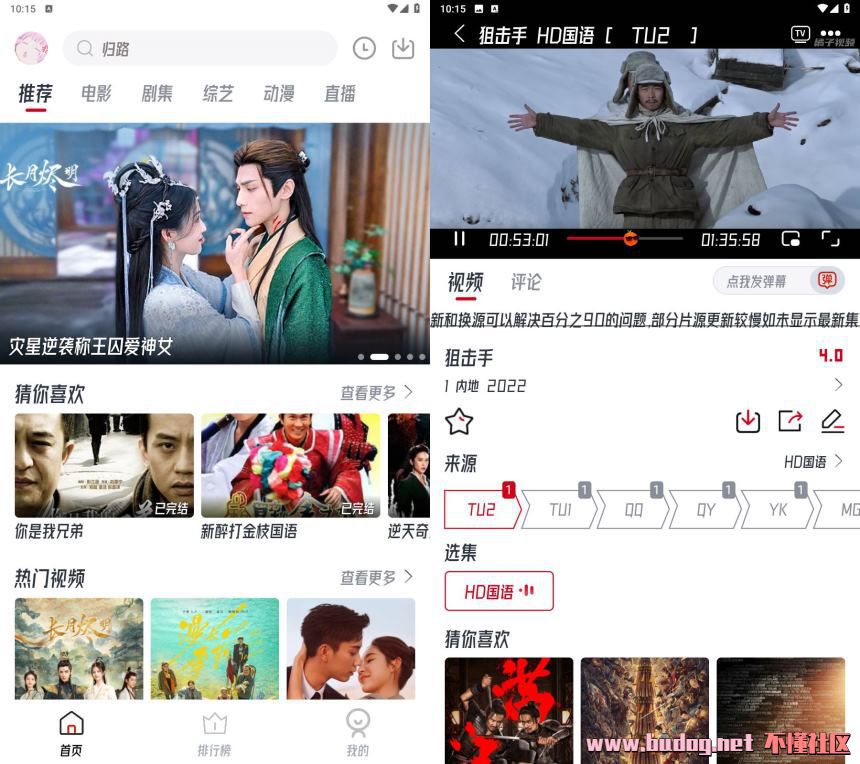This screenshot has width=860, height=764.
Task: Open the 我的 profile tab
Action: (x=357, y=733)
